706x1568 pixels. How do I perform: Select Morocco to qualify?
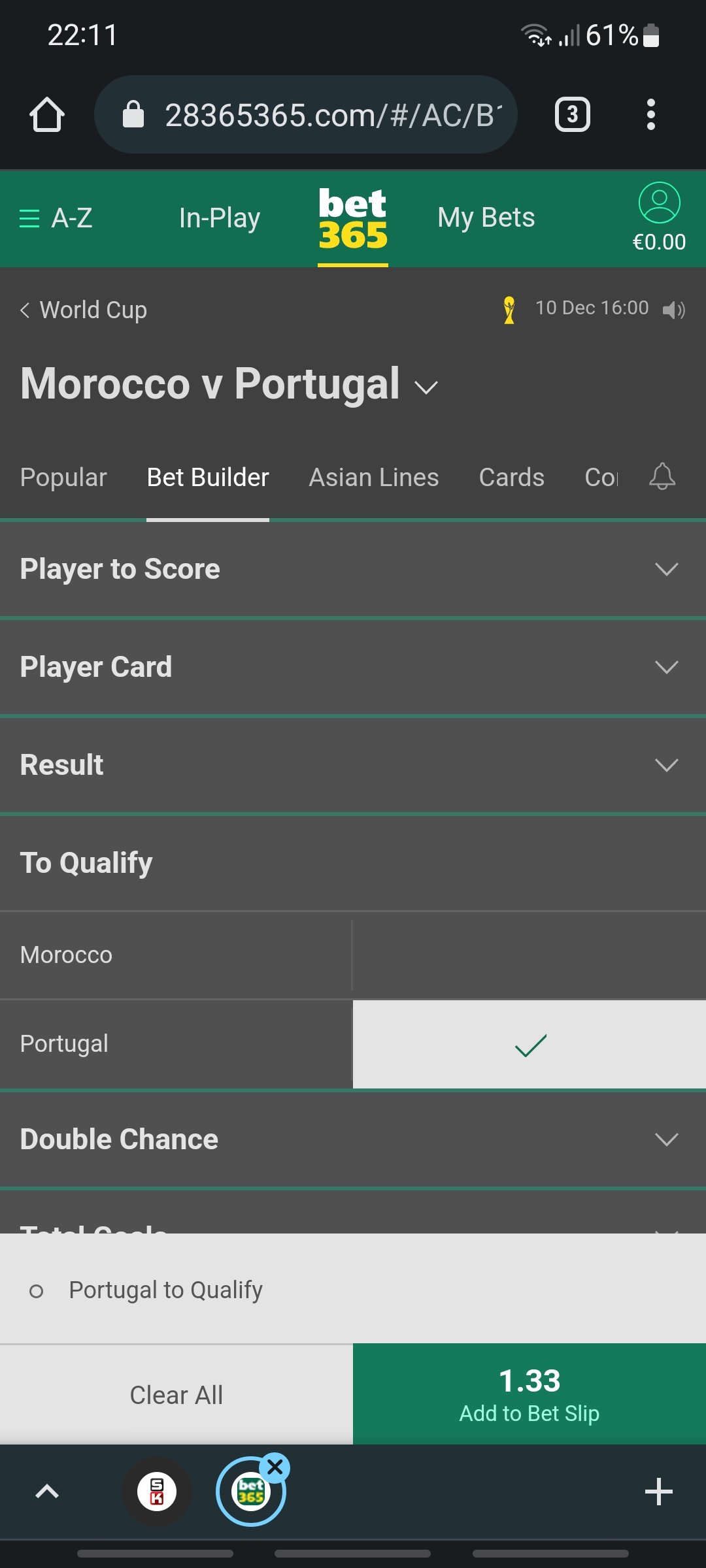pos(528,955)
